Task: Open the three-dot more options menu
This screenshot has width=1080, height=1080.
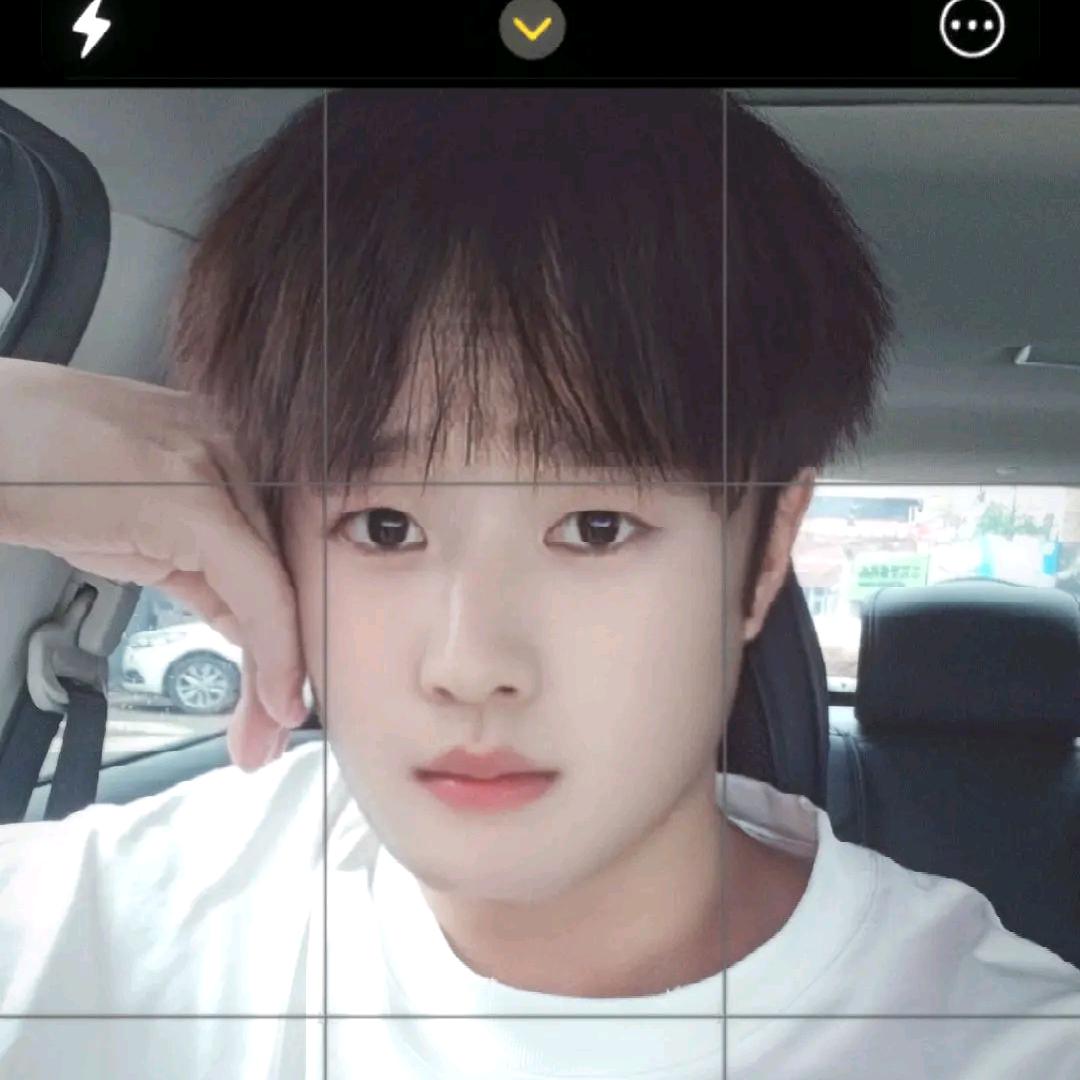Action: 971,27
